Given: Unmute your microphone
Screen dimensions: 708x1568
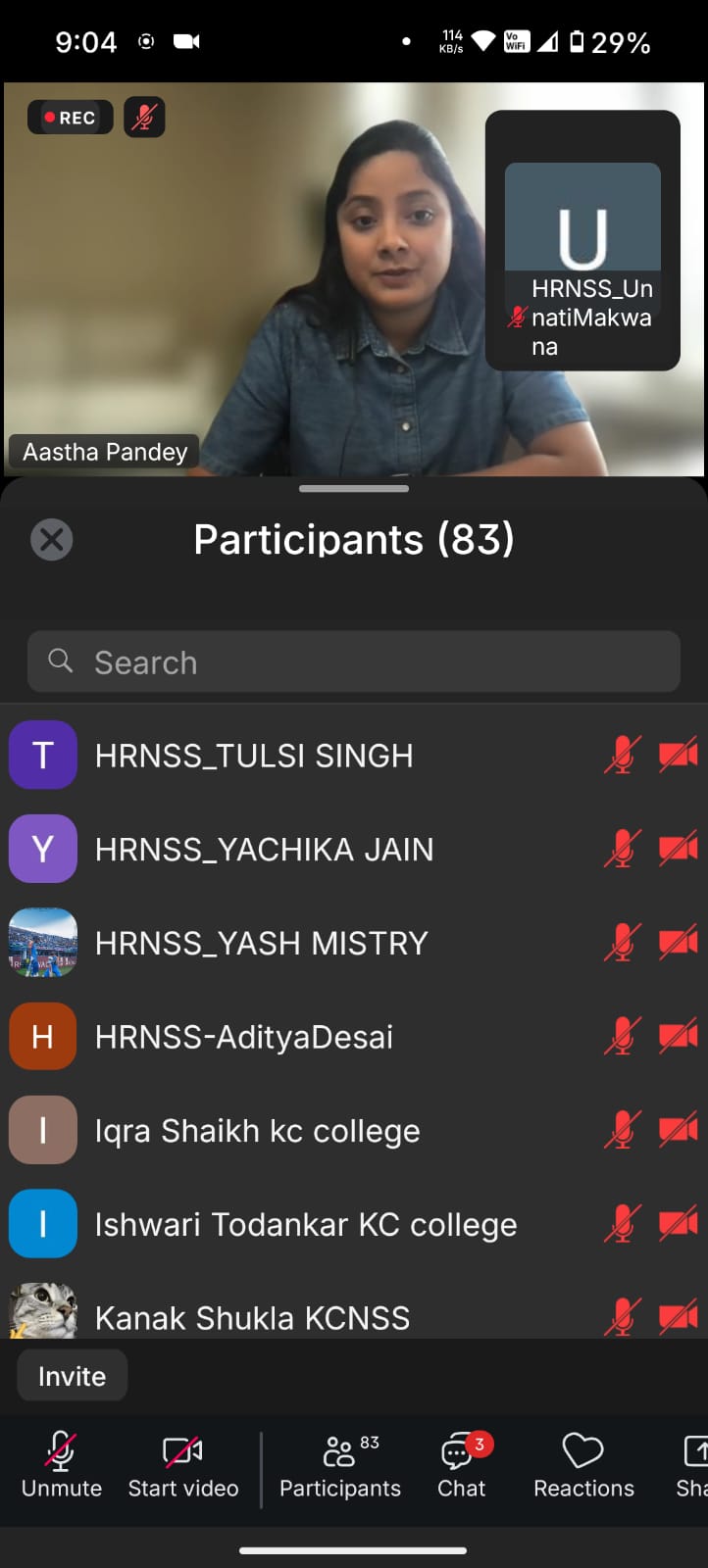Looking at the screenshot, I should pos(61,1465).
